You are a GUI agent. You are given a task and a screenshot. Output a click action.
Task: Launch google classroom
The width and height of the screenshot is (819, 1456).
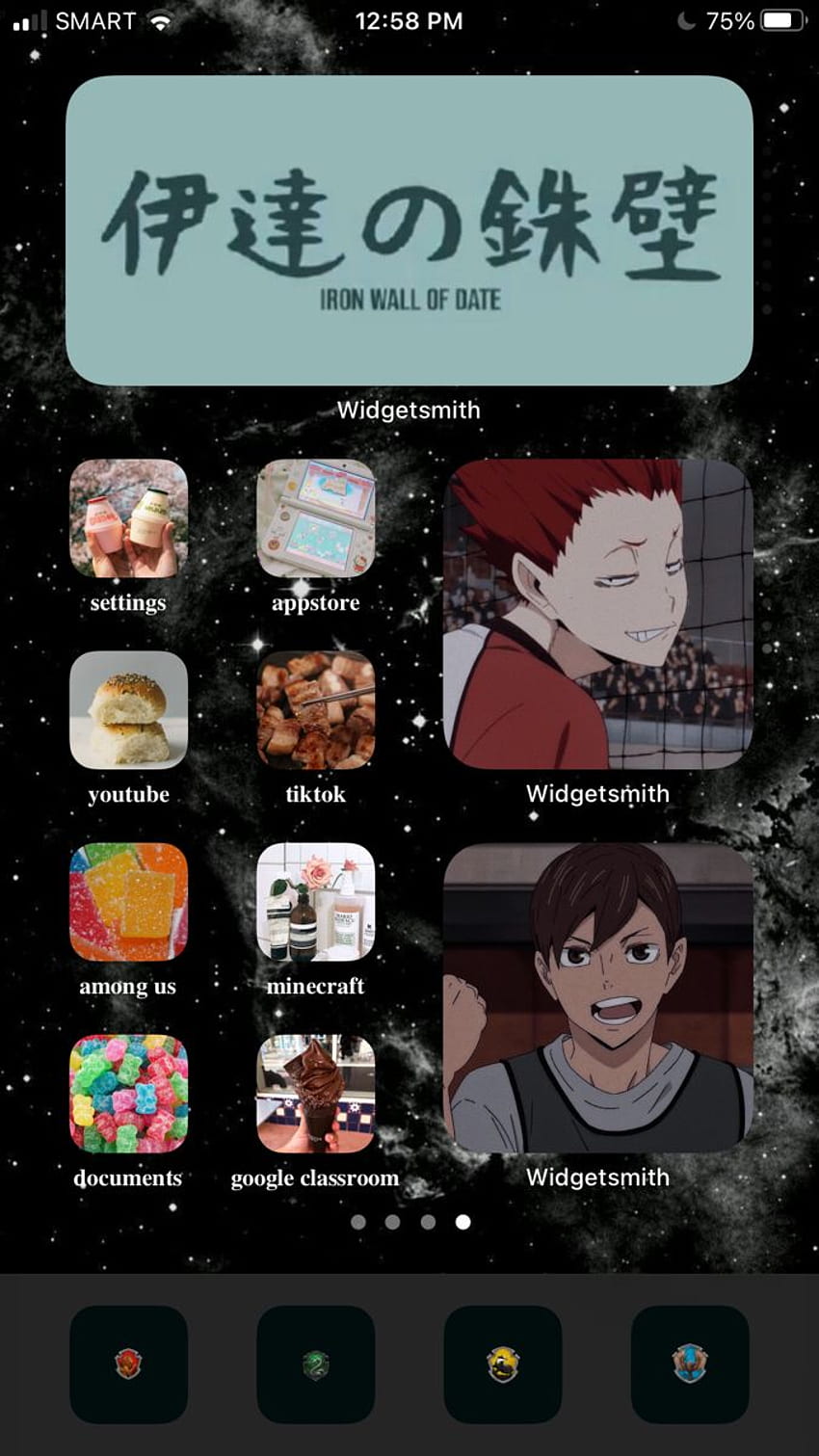(315, 1094)
